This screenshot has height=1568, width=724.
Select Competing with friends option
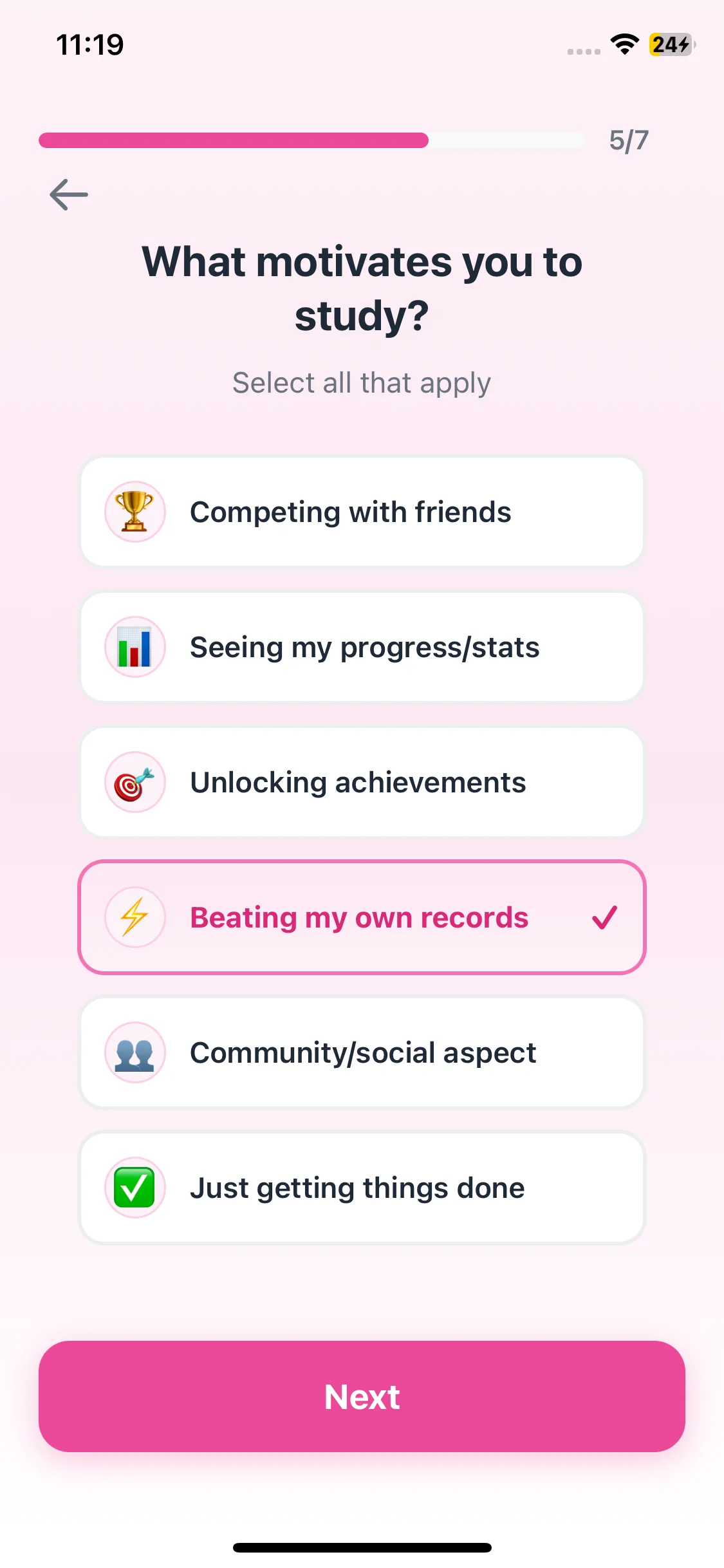362,512
